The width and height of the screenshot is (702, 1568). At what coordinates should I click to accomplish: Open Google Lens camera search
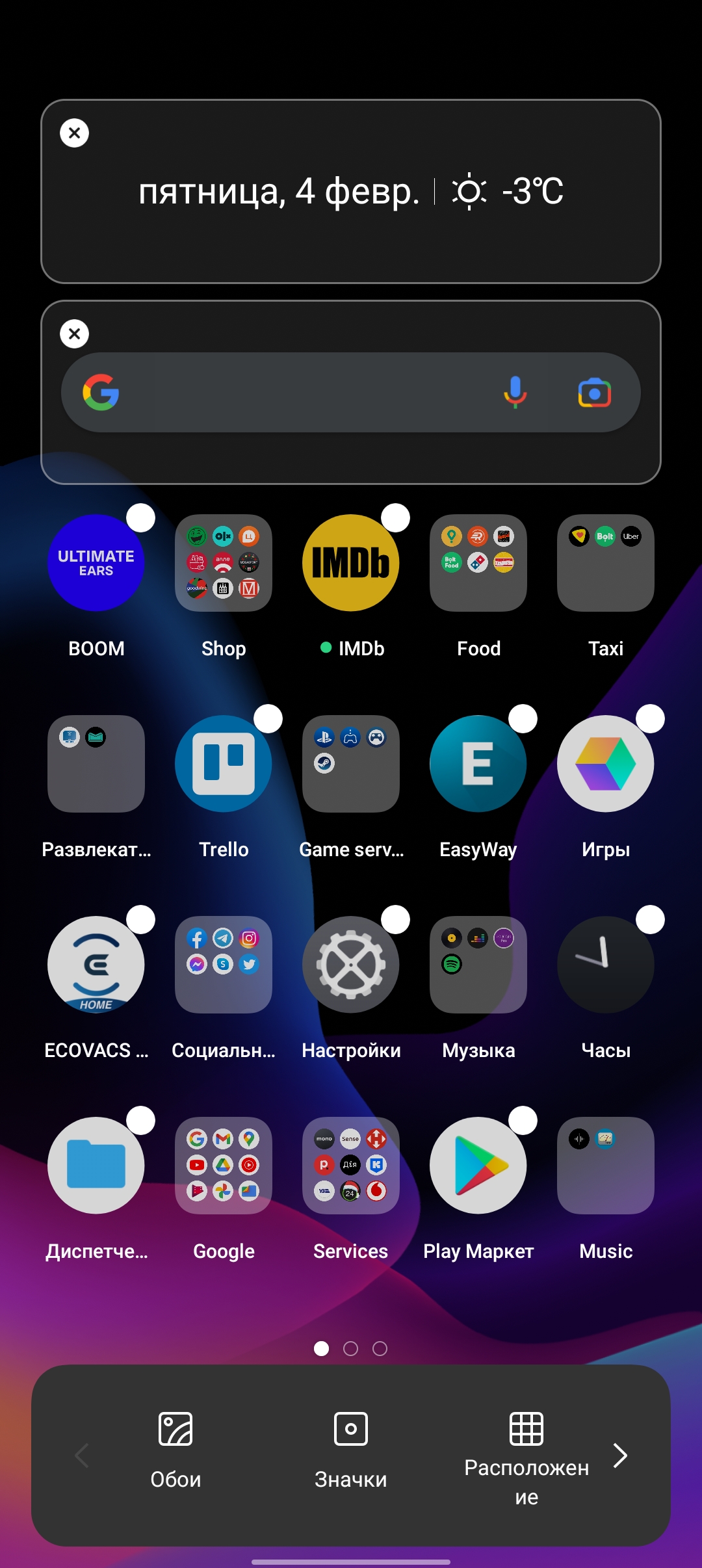(x=594, y=393)
